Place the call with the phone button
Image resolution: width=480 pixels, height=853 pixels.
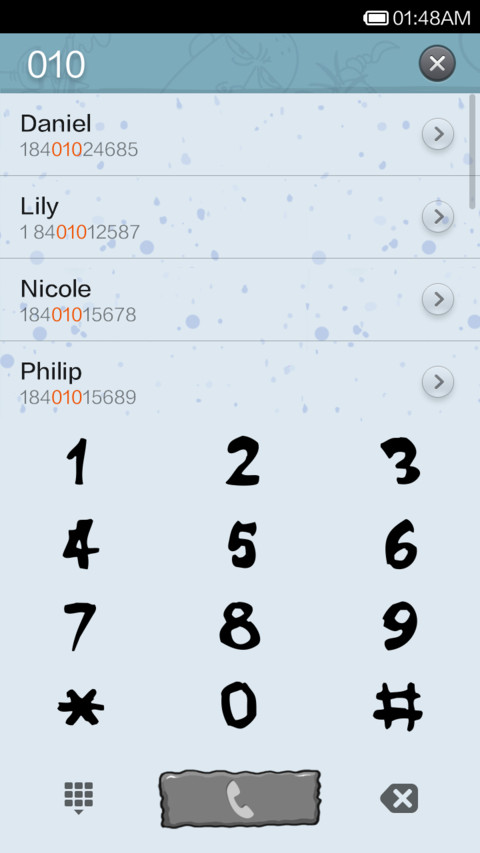pyautogui.click(x=239, y=799)
